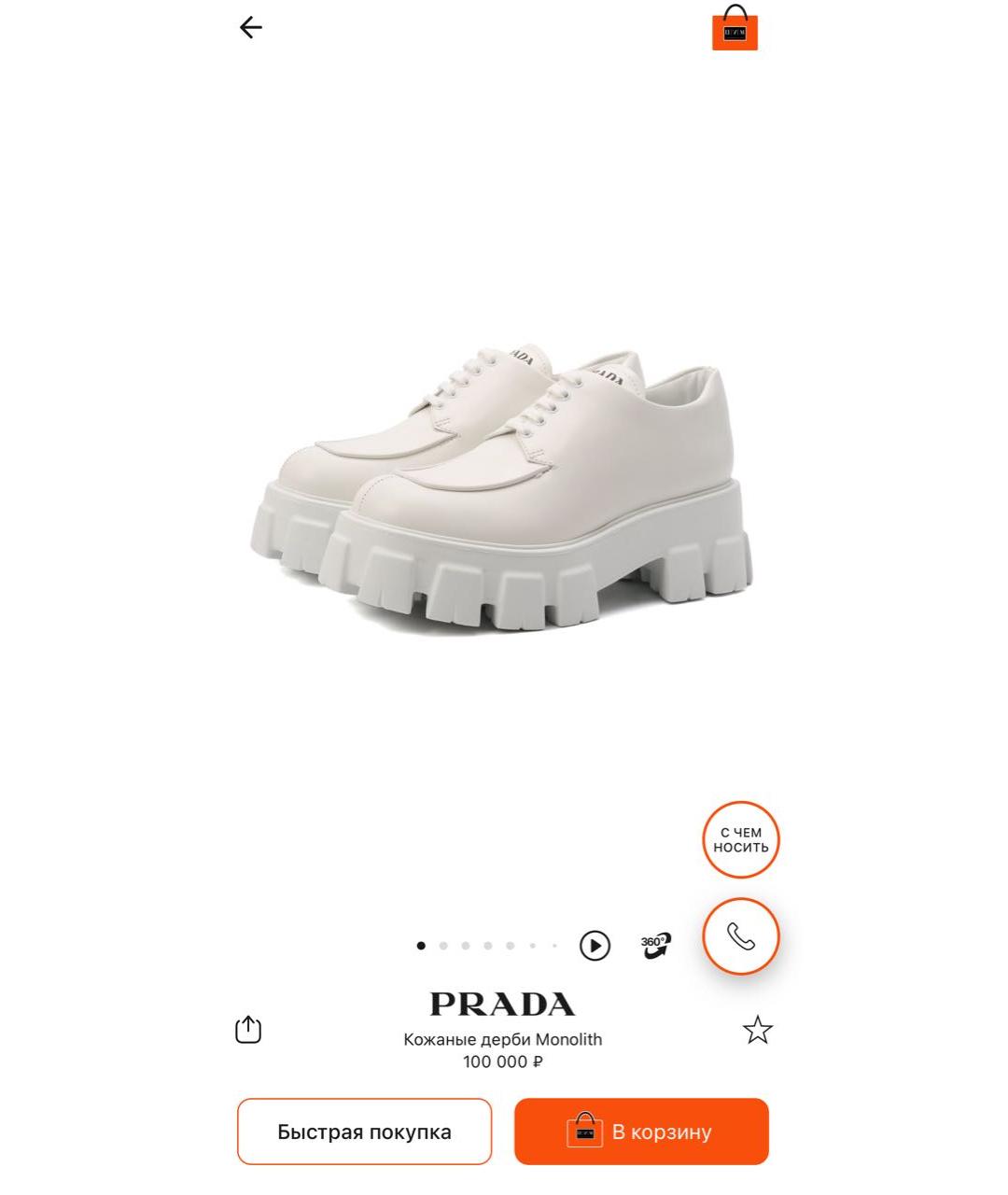Share this Prada product

pyautogui.click(x=248, y=1030)
